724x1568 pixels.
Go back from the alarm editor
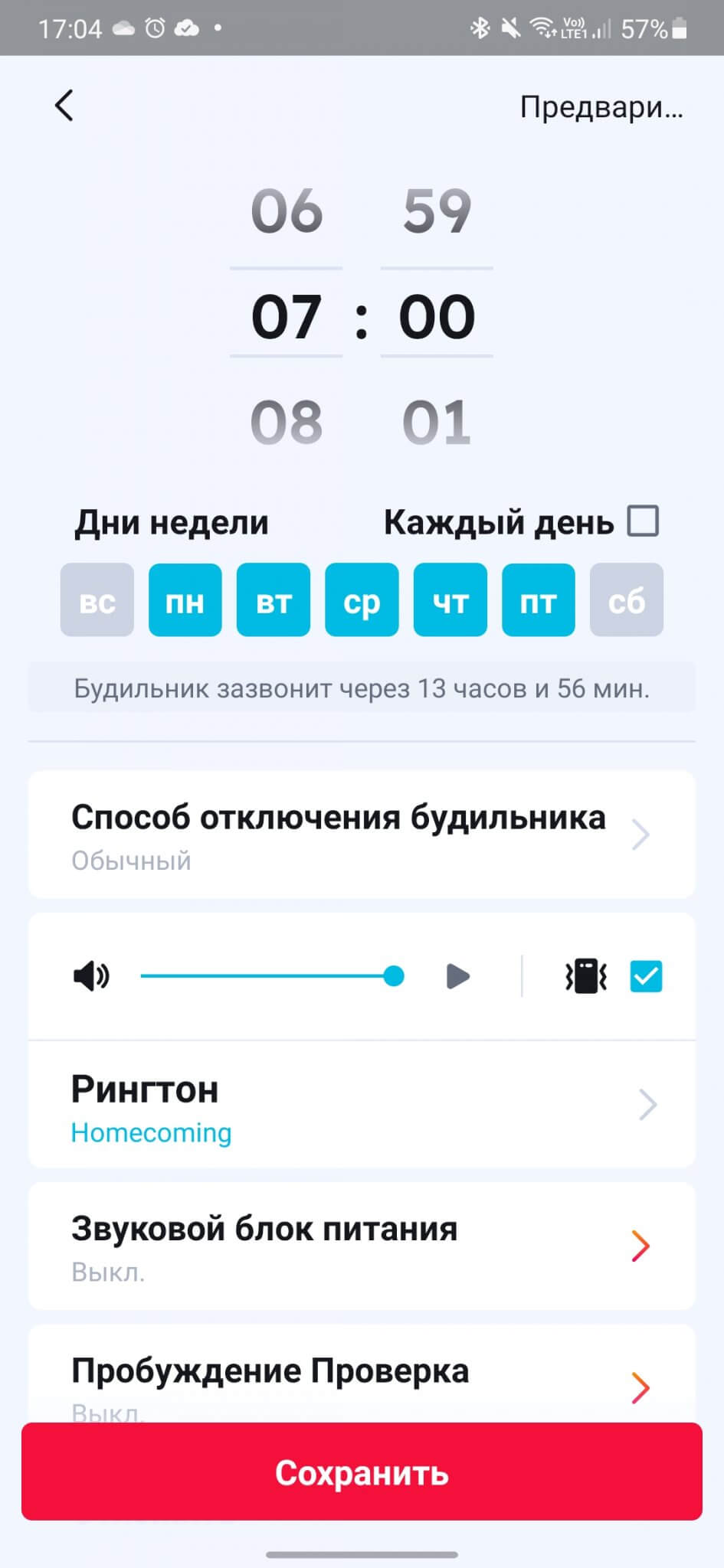tap(64, 106)
